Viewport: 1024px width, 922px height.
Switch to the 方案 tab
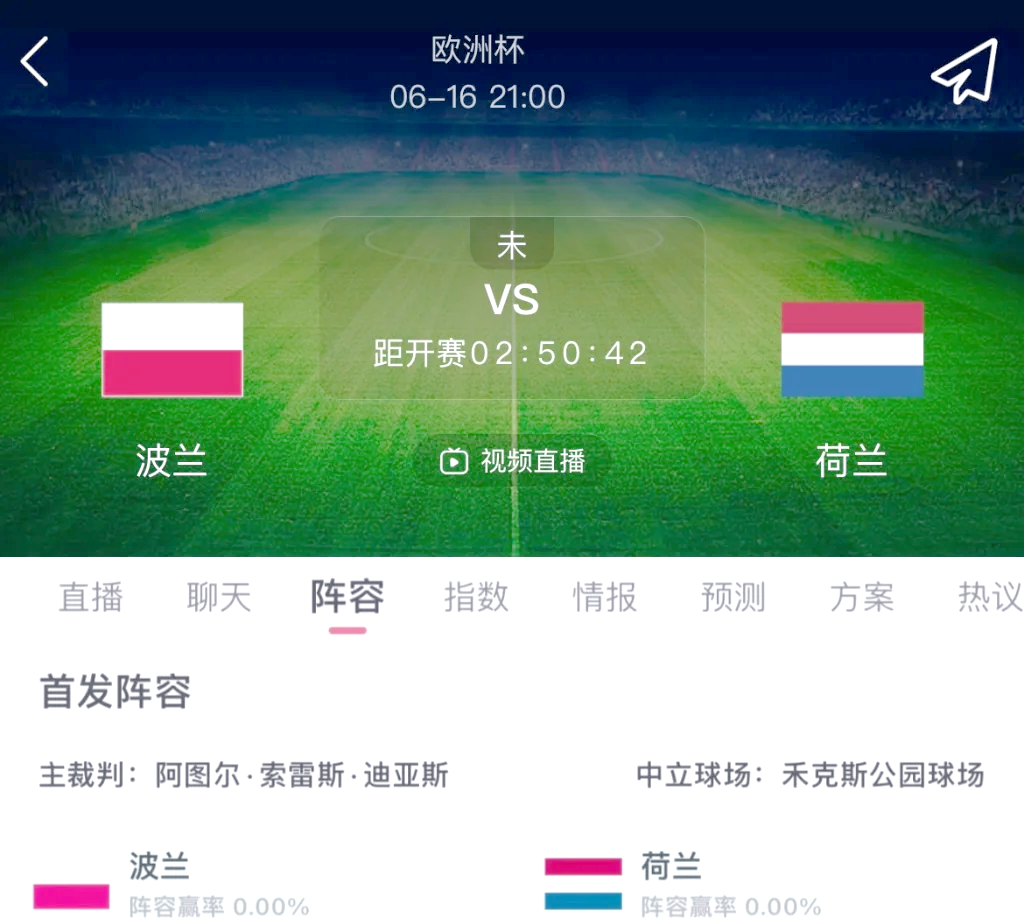click(x=861, y=597)
